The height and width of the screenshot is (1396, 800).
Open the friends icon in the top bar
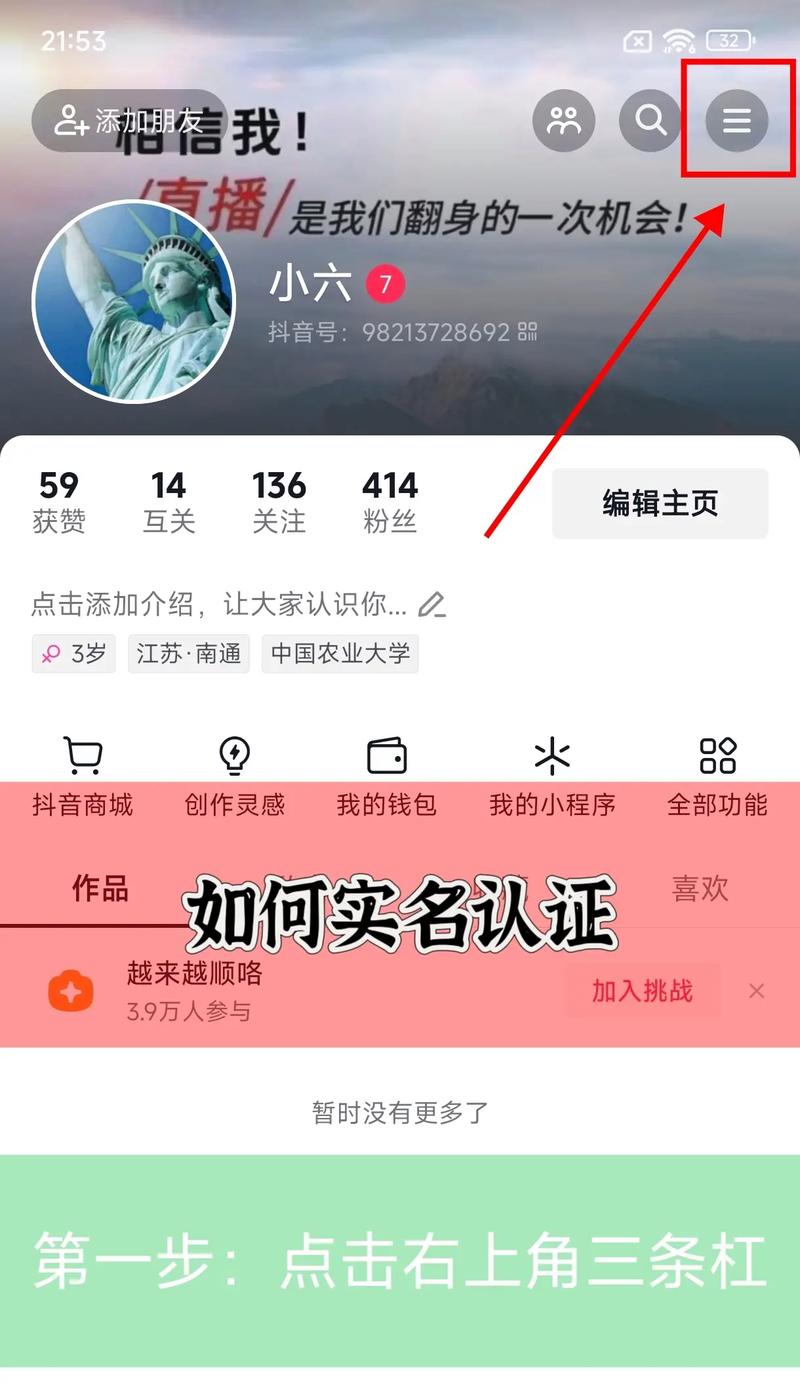566,122
